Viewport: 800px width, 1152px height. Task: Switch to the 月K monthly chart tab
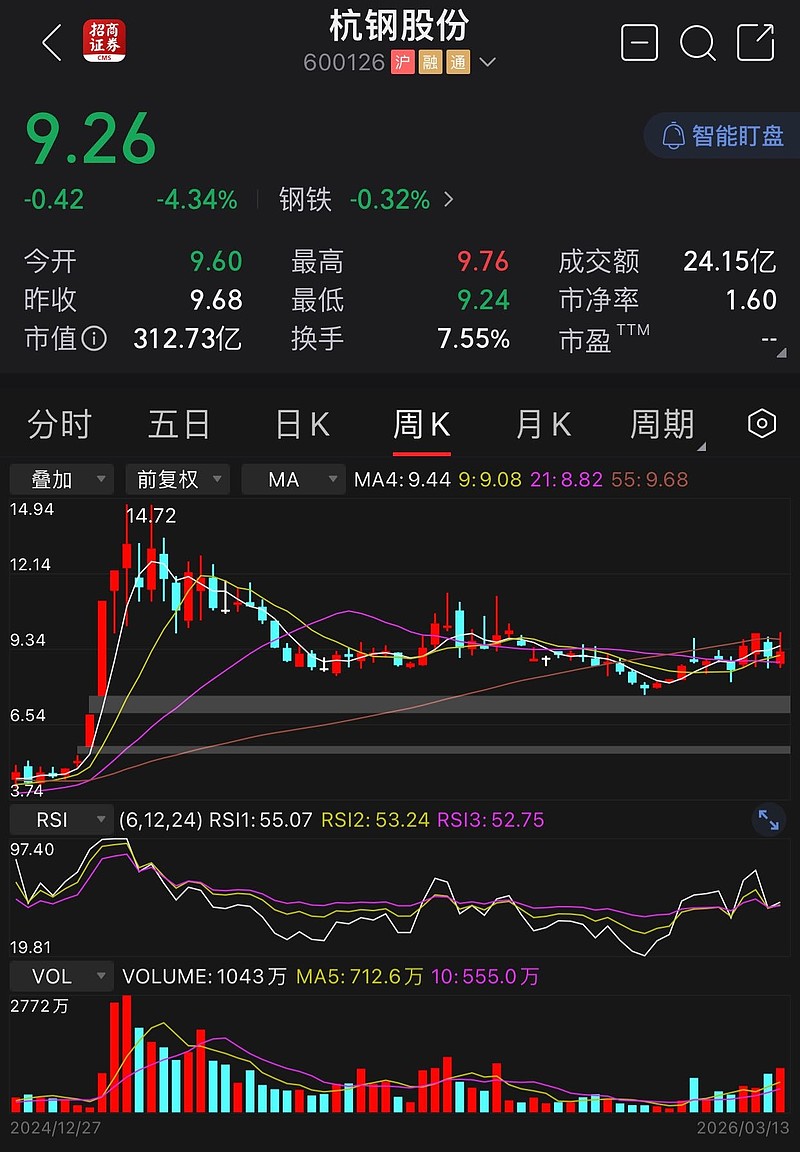(x=542, y=424)
